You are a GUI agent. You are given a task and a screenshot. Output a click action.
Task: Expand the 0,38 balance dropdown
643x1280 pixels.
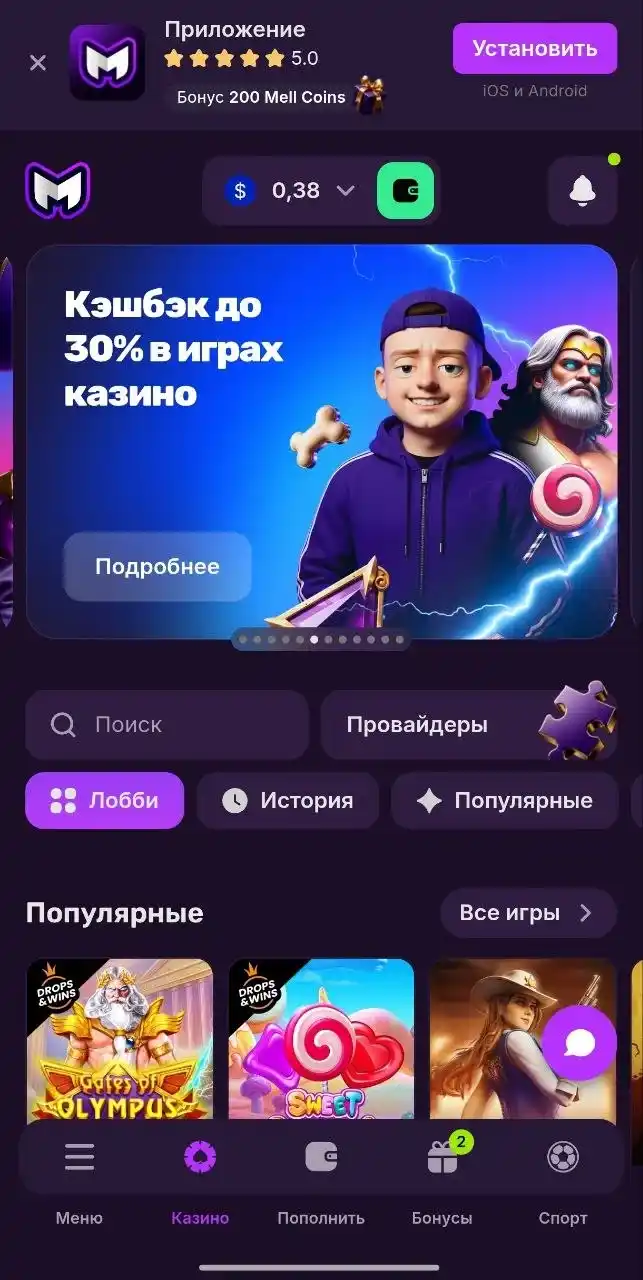[x=345, y=191]
